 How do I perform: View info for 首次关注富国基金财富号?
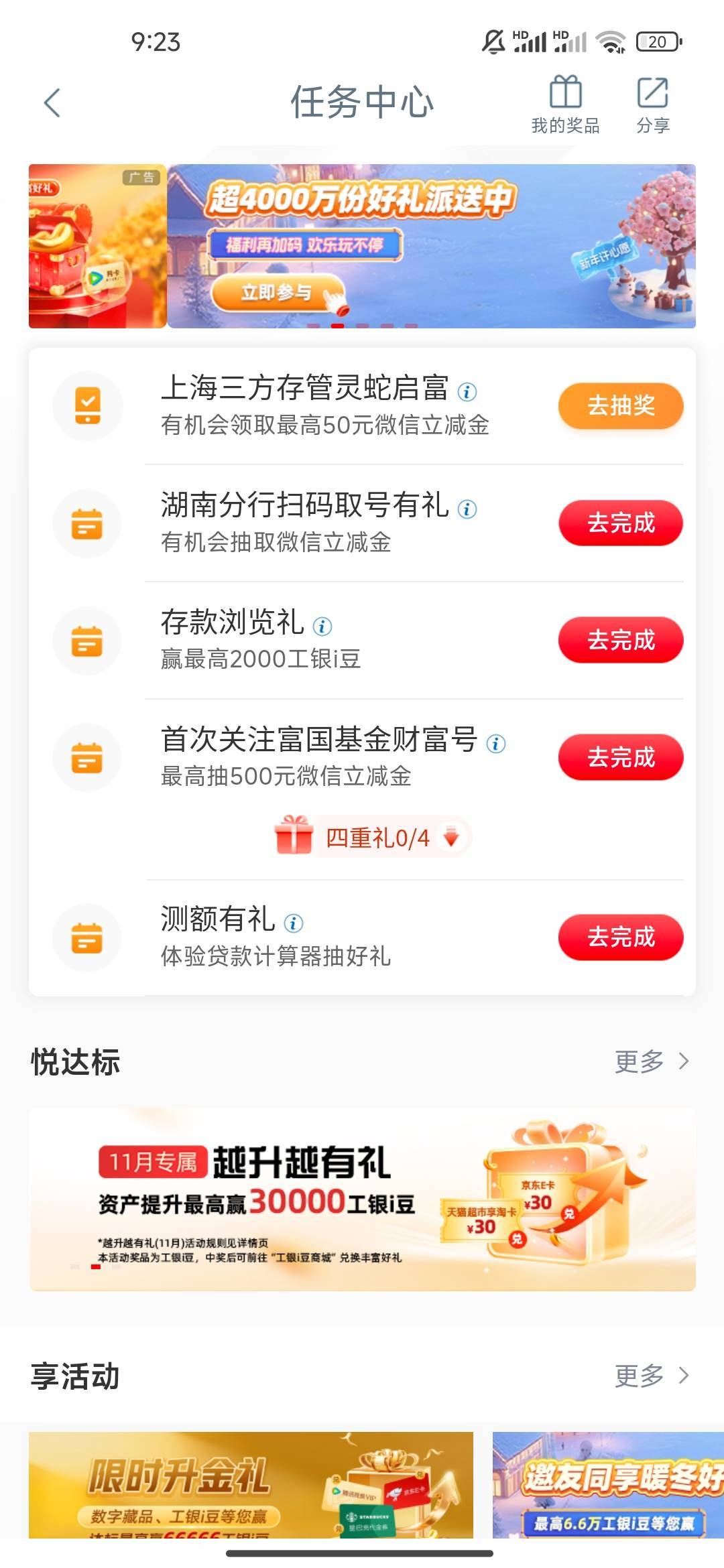(496, 744)
